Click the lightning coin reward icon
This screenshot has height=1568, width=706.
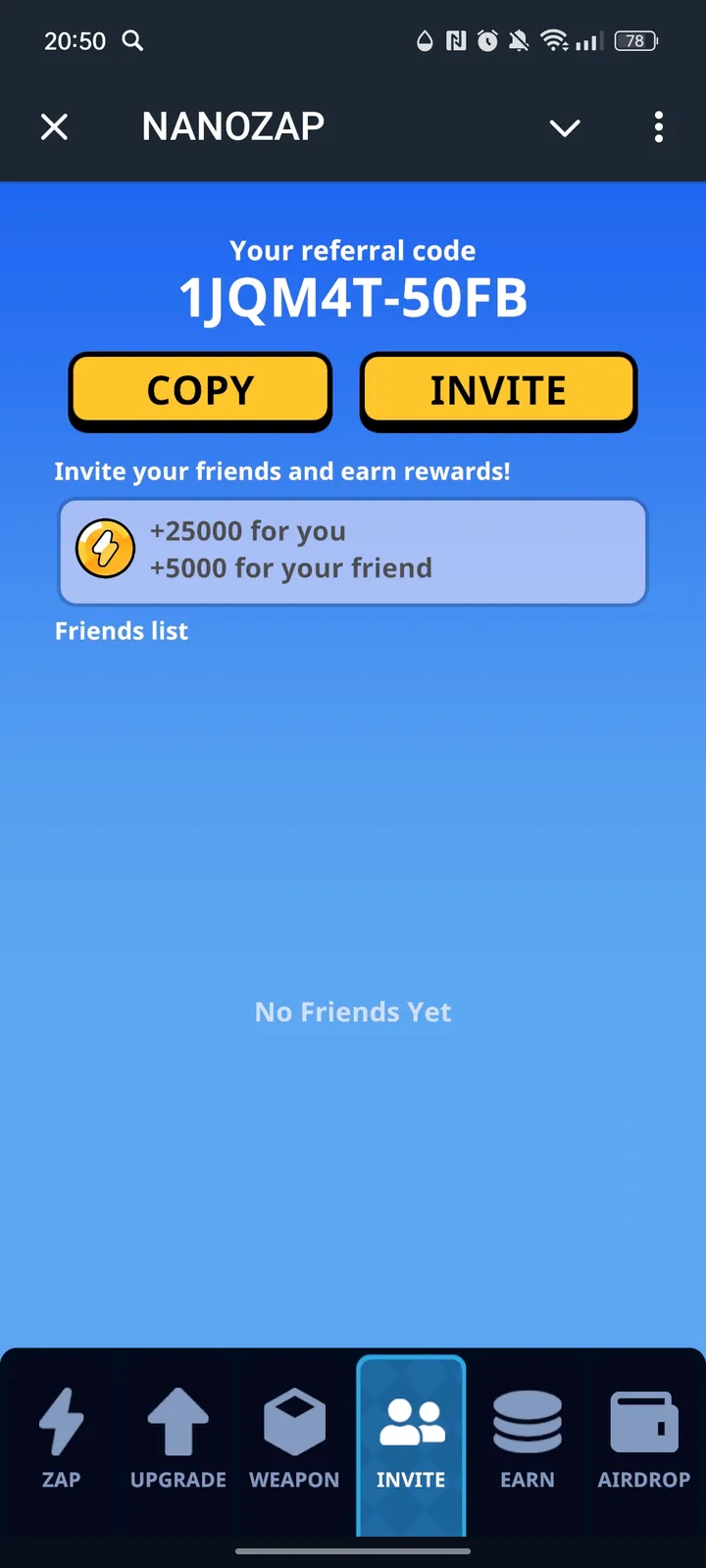click(106, 549)
